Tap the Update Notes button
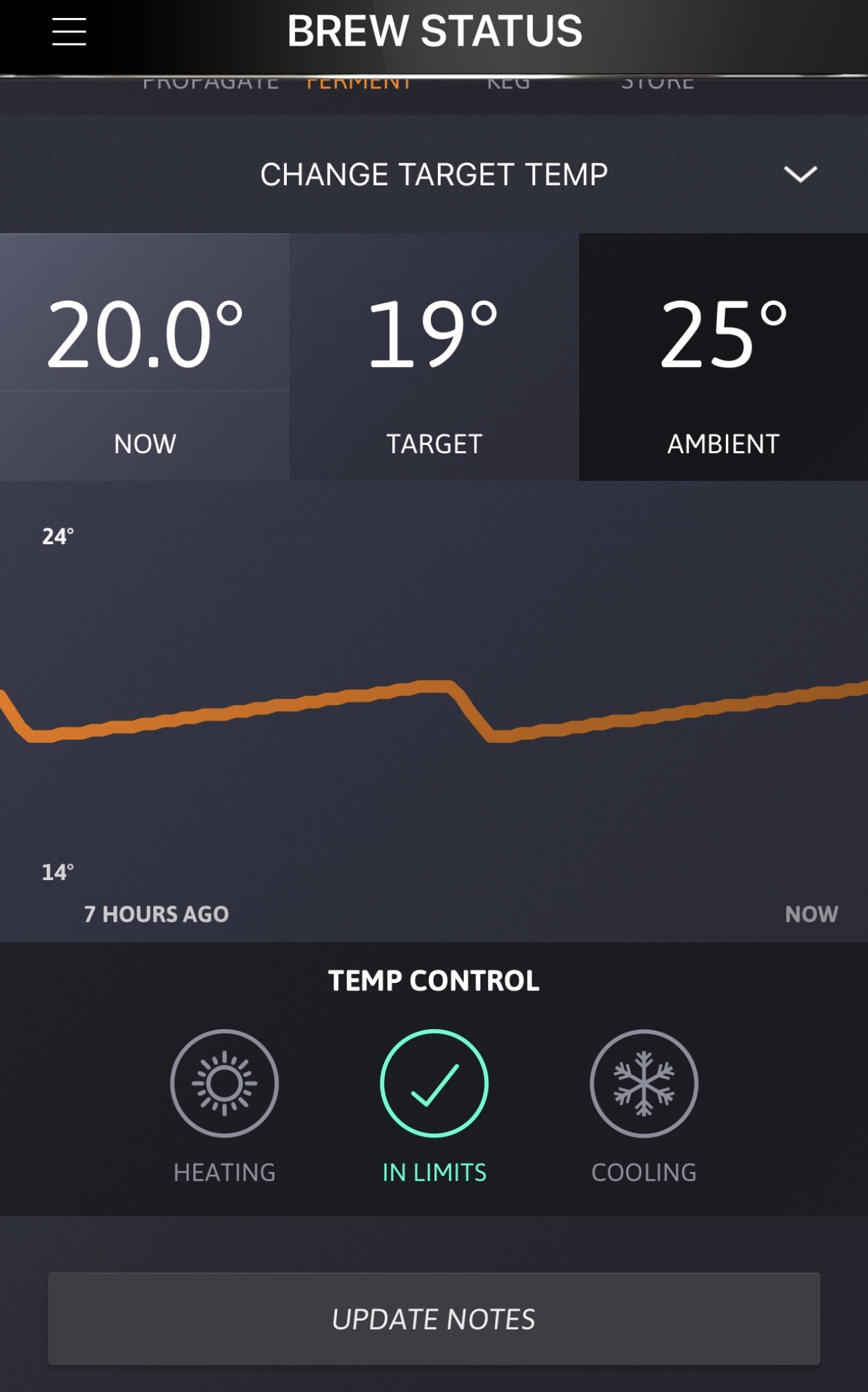This screenshot has height=1392, width=868. point(434,1318)
